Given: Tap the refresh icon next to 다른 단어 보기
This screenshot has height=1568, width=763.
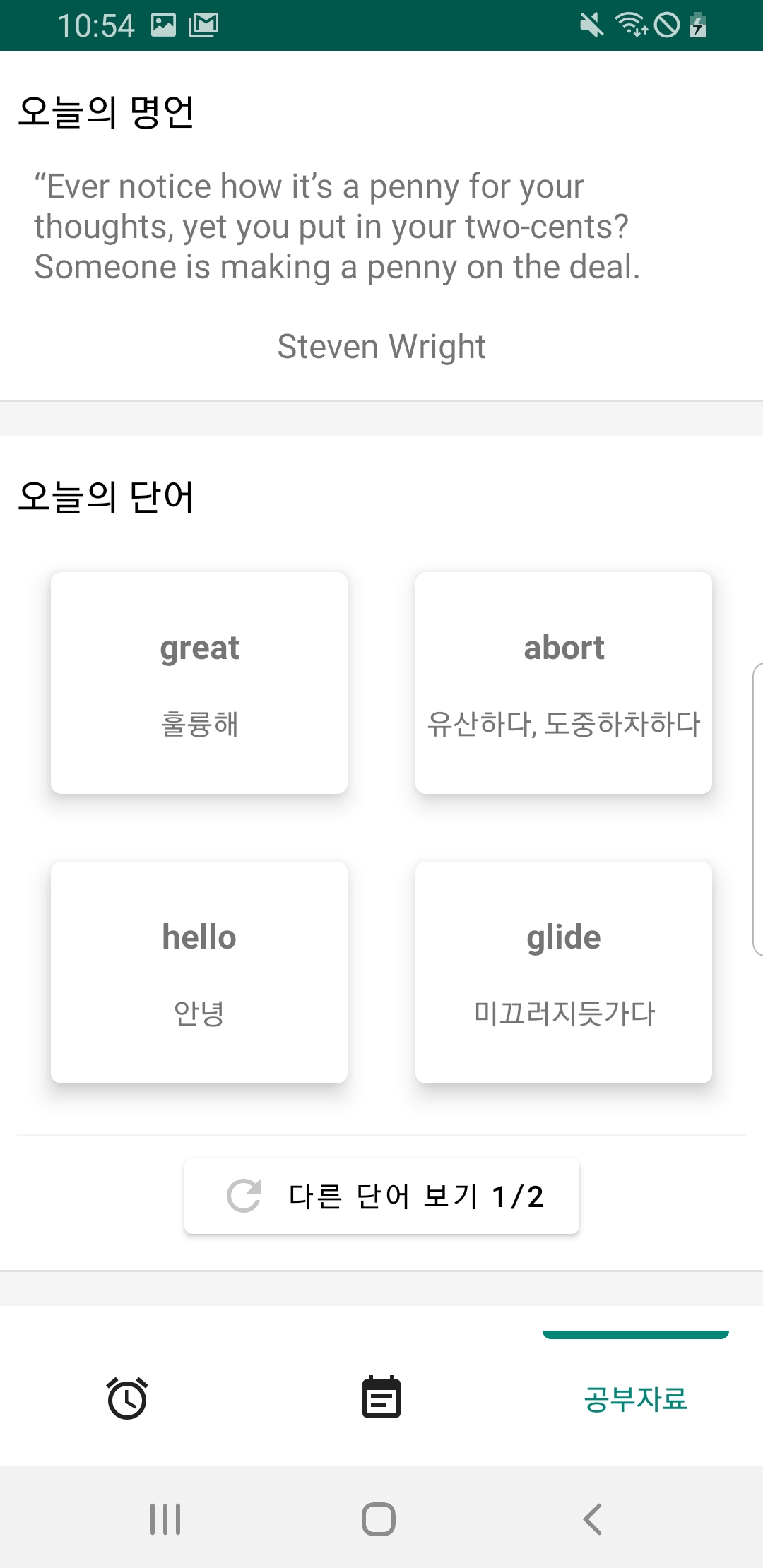Looking at the screenshot, I should pyautogui.click(x=243, y=1195).
